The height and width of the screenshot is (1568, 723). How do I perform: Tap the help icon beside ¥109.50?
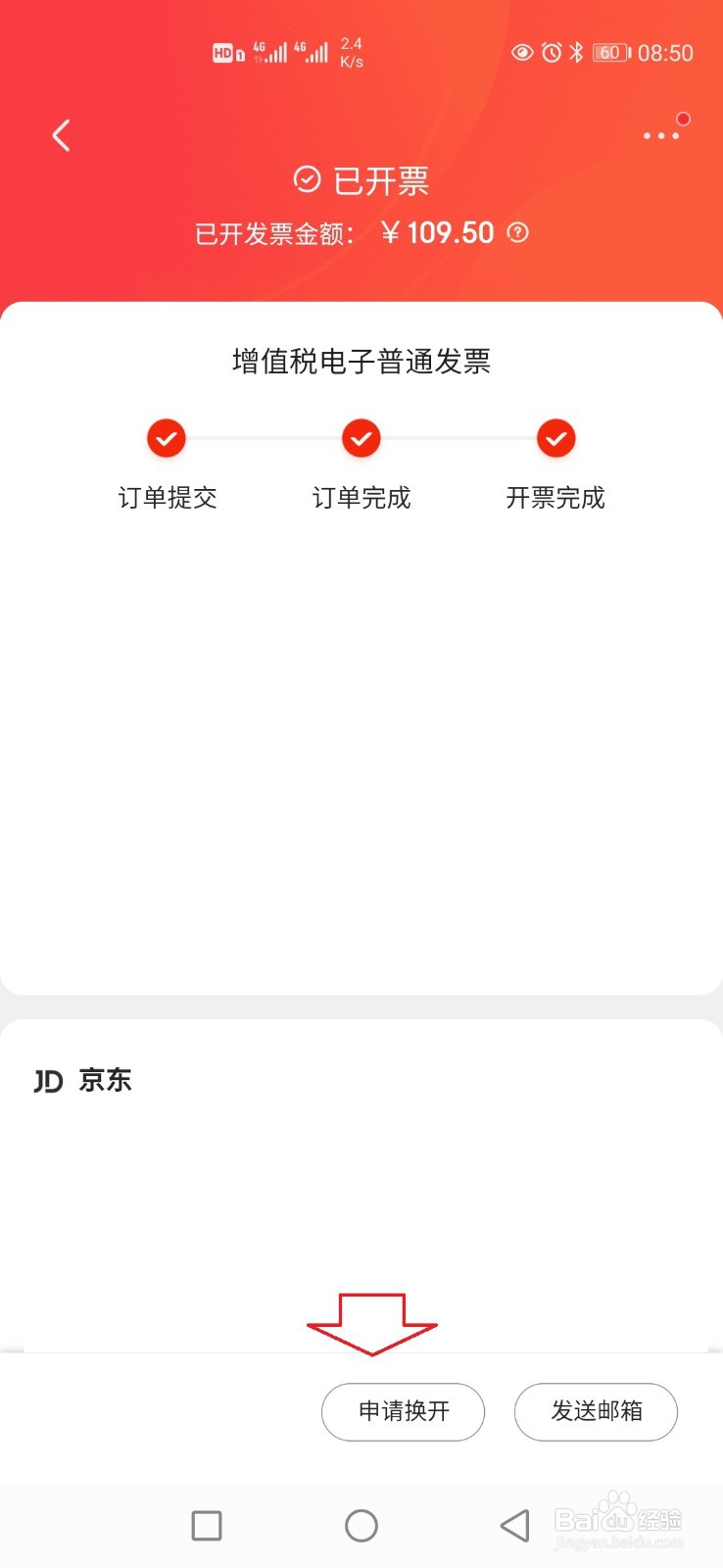[517, 232]
